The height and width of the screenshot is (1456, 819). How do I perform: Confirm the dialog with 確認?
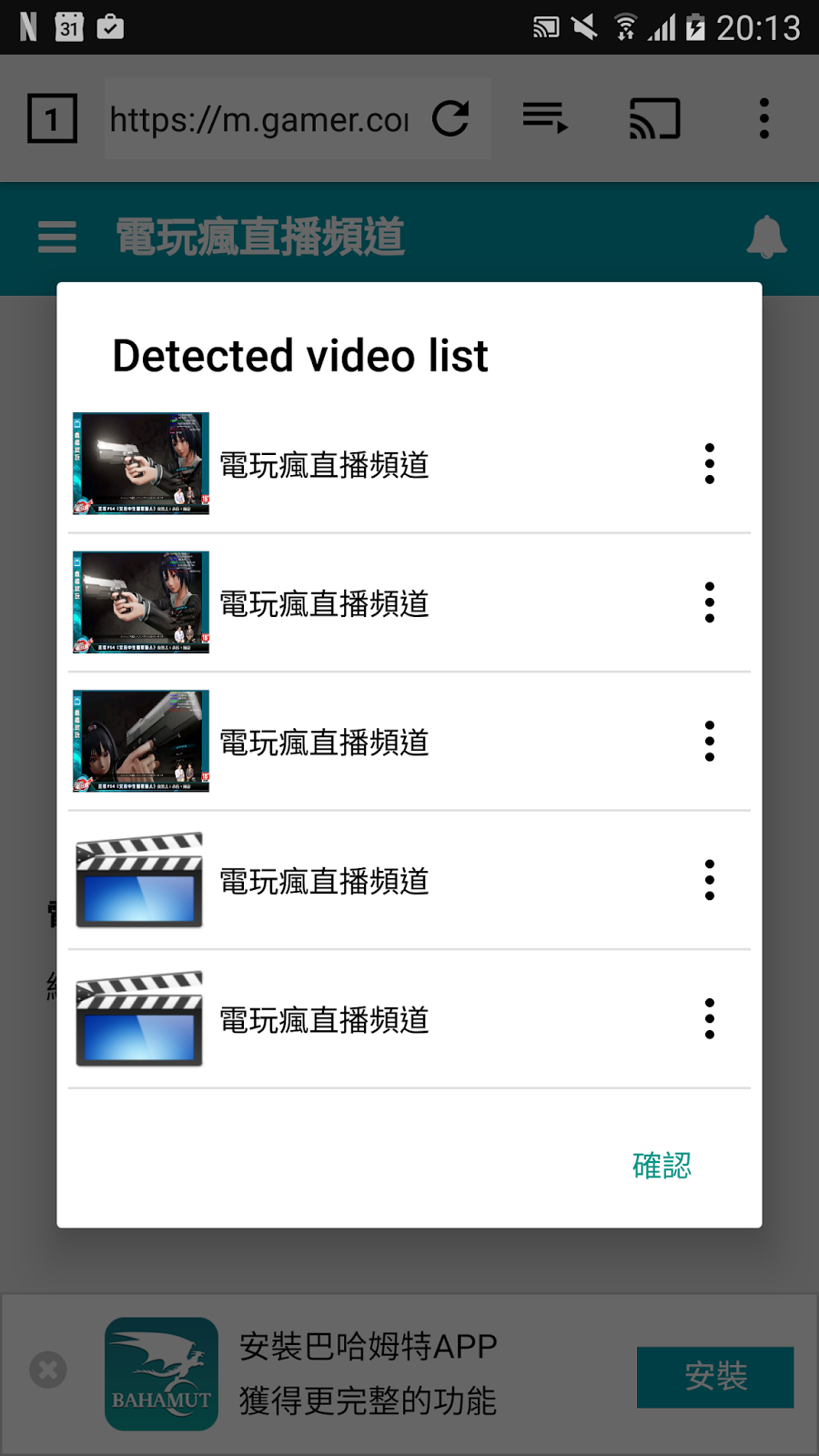pos(662,1166)
